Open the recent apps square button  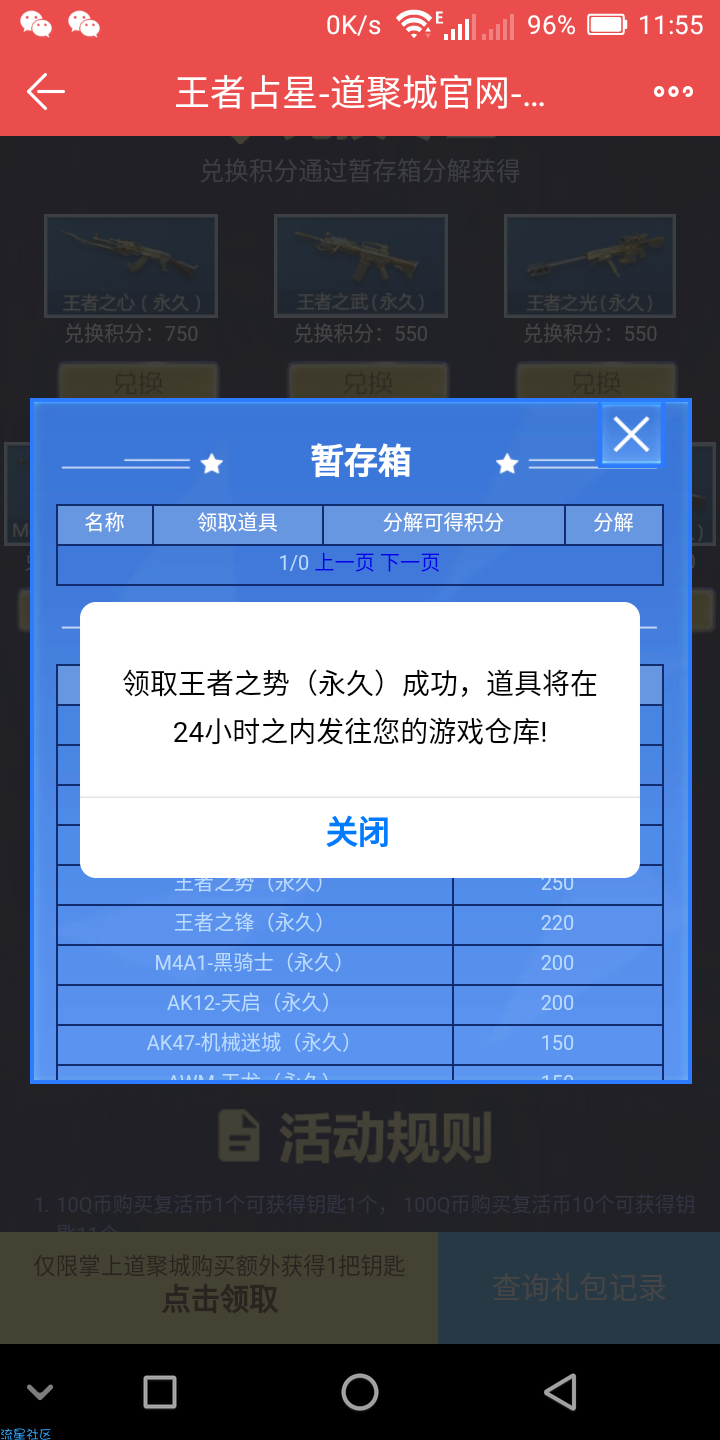(x=160, y=1392)
